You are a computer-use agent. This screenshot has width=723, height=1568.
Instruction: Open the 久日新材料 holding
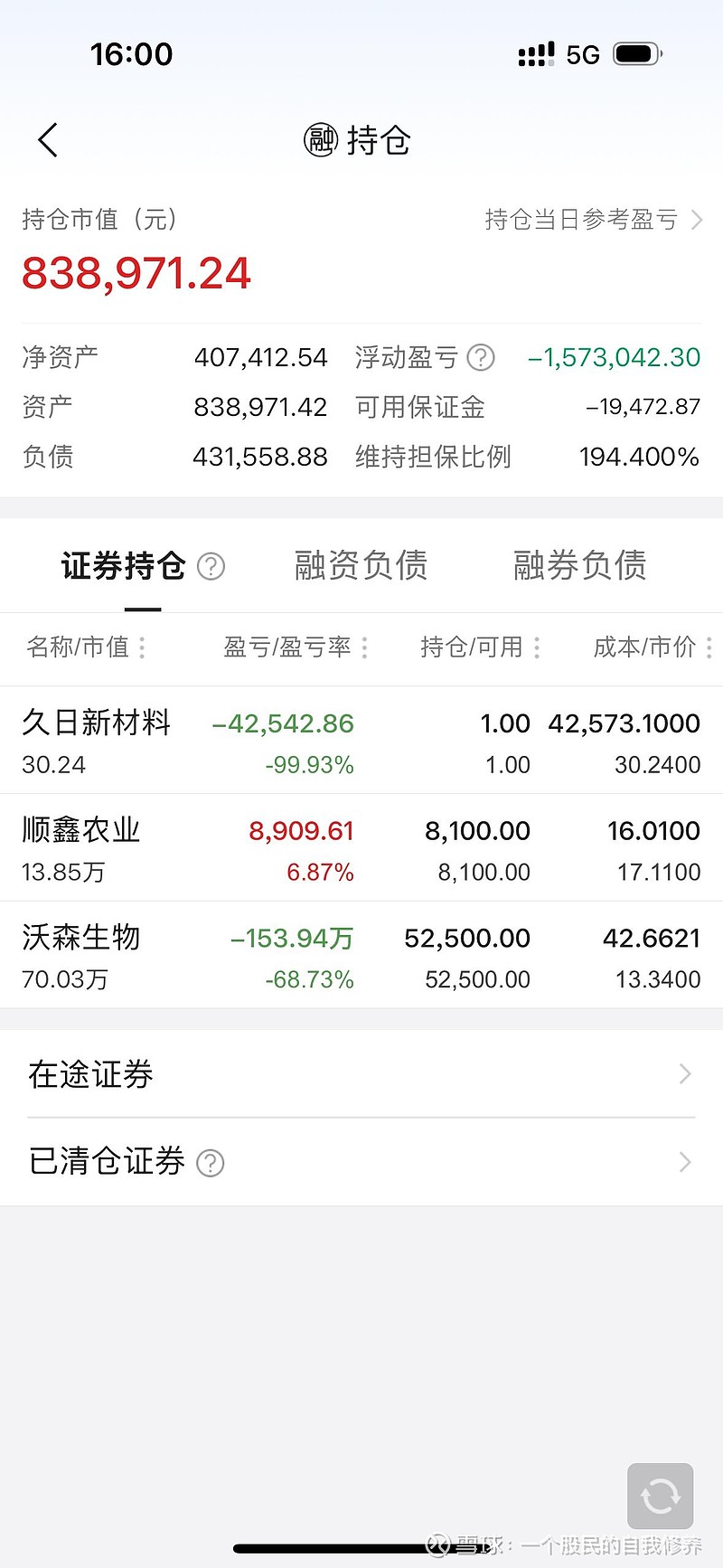click(361, 741)
